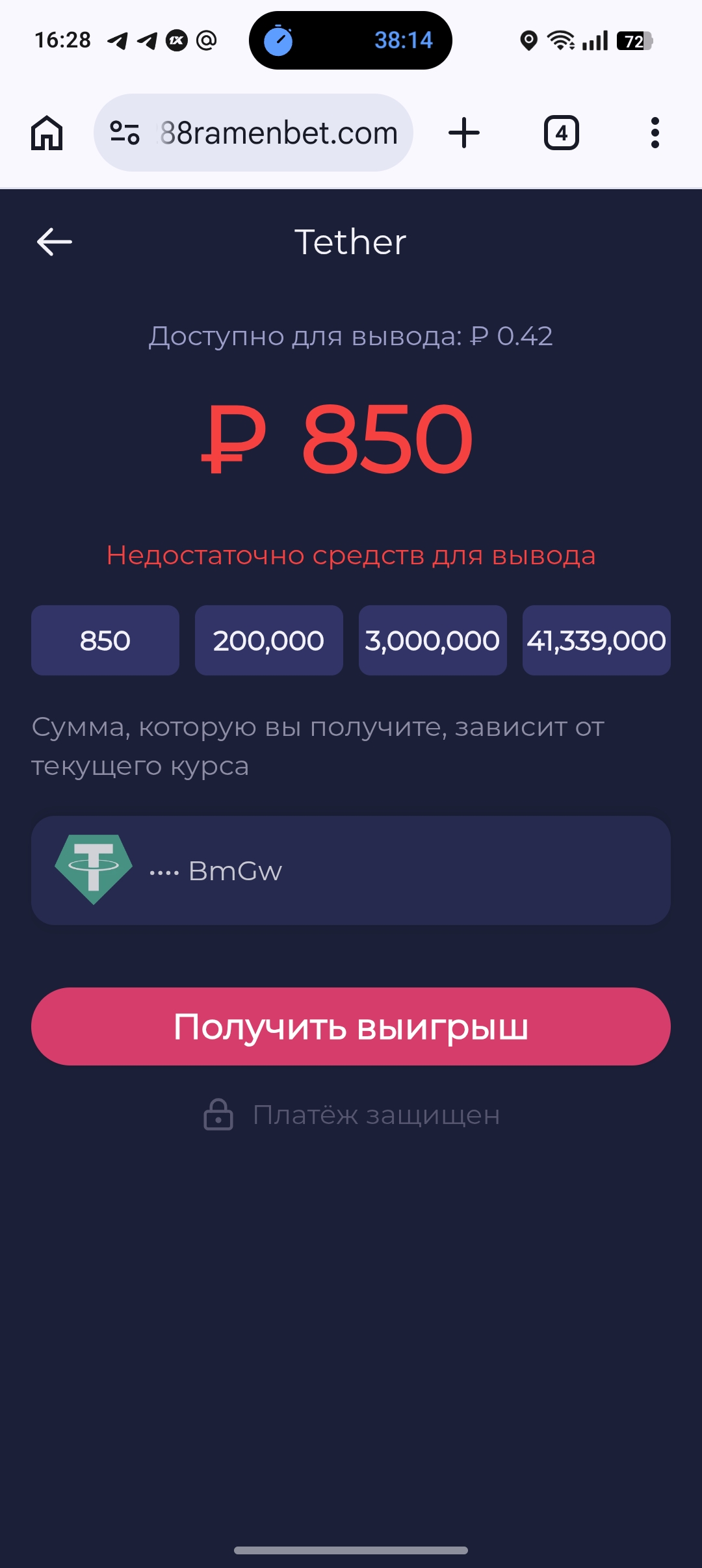The image size is (702, 1568).
Task: View site settings icon in address bar
Action: click(125, 133)
